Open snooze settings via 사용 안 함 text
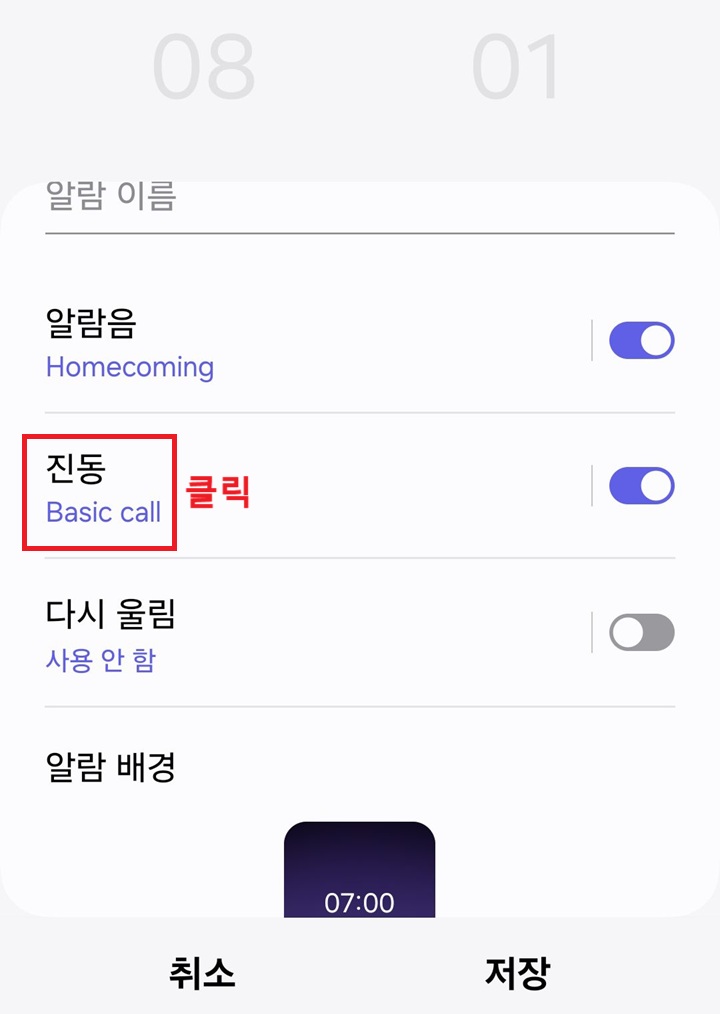The width and height of the screenshot is (720, 1014). click(x=100, y=660)
